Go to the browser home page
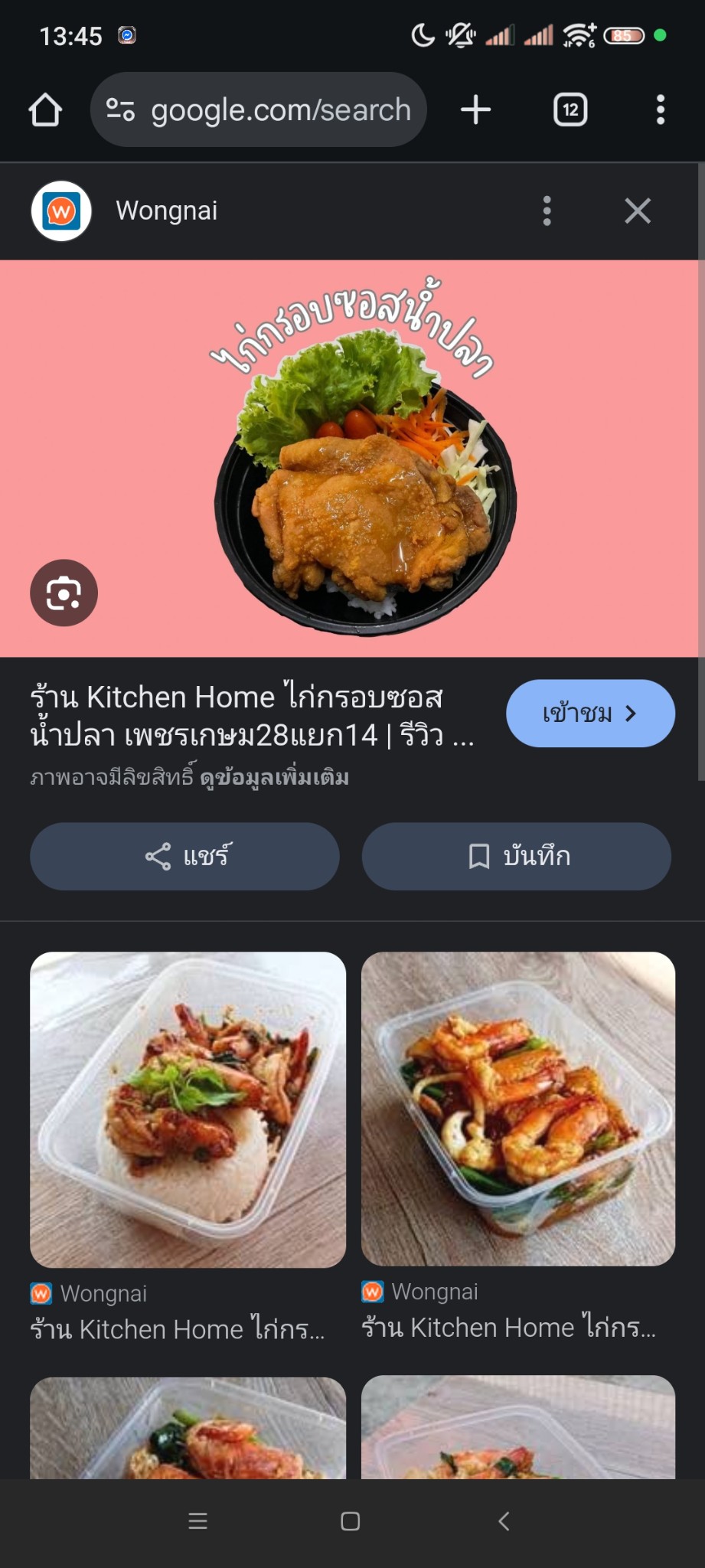Screen dimensions: 705x1568 [45, 109]
